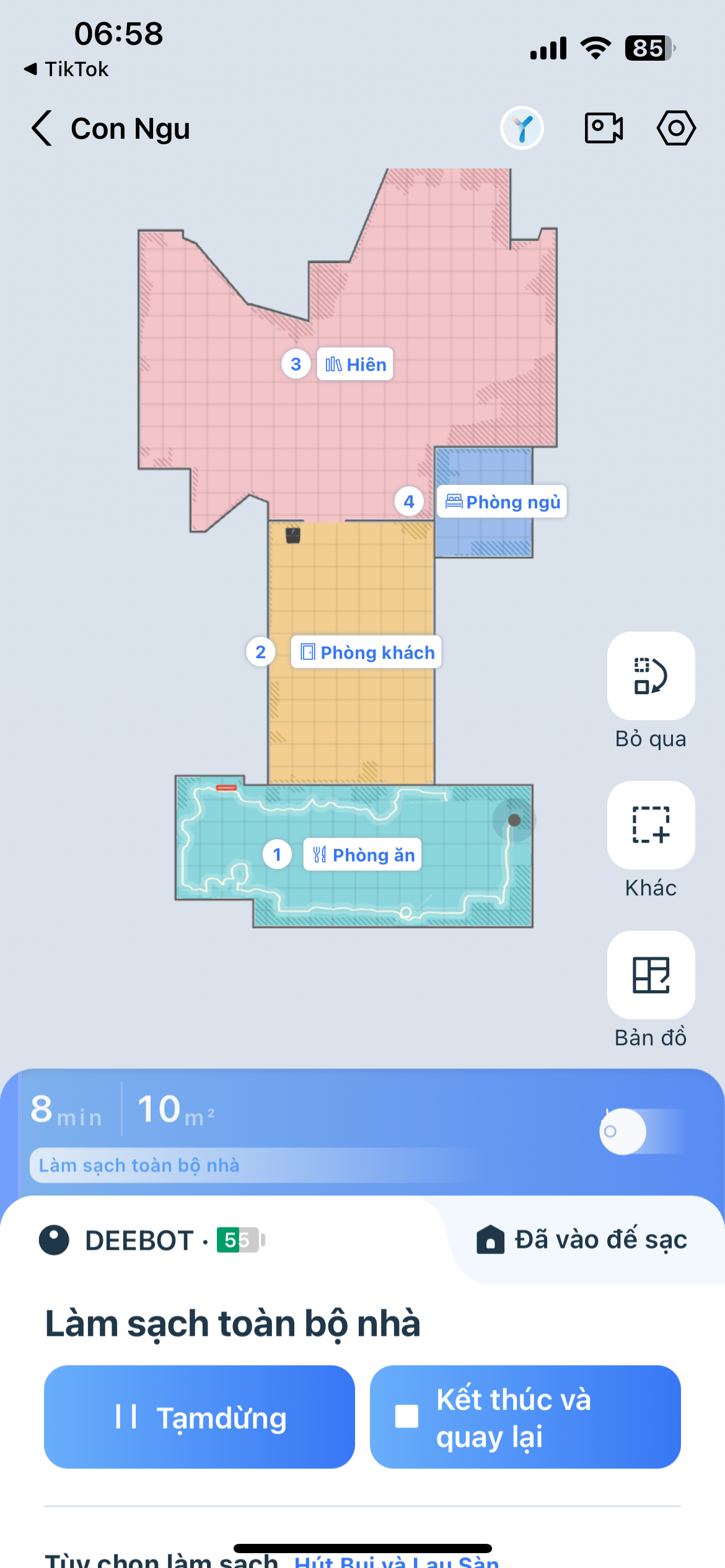Select the Hiên room on map

355,364
